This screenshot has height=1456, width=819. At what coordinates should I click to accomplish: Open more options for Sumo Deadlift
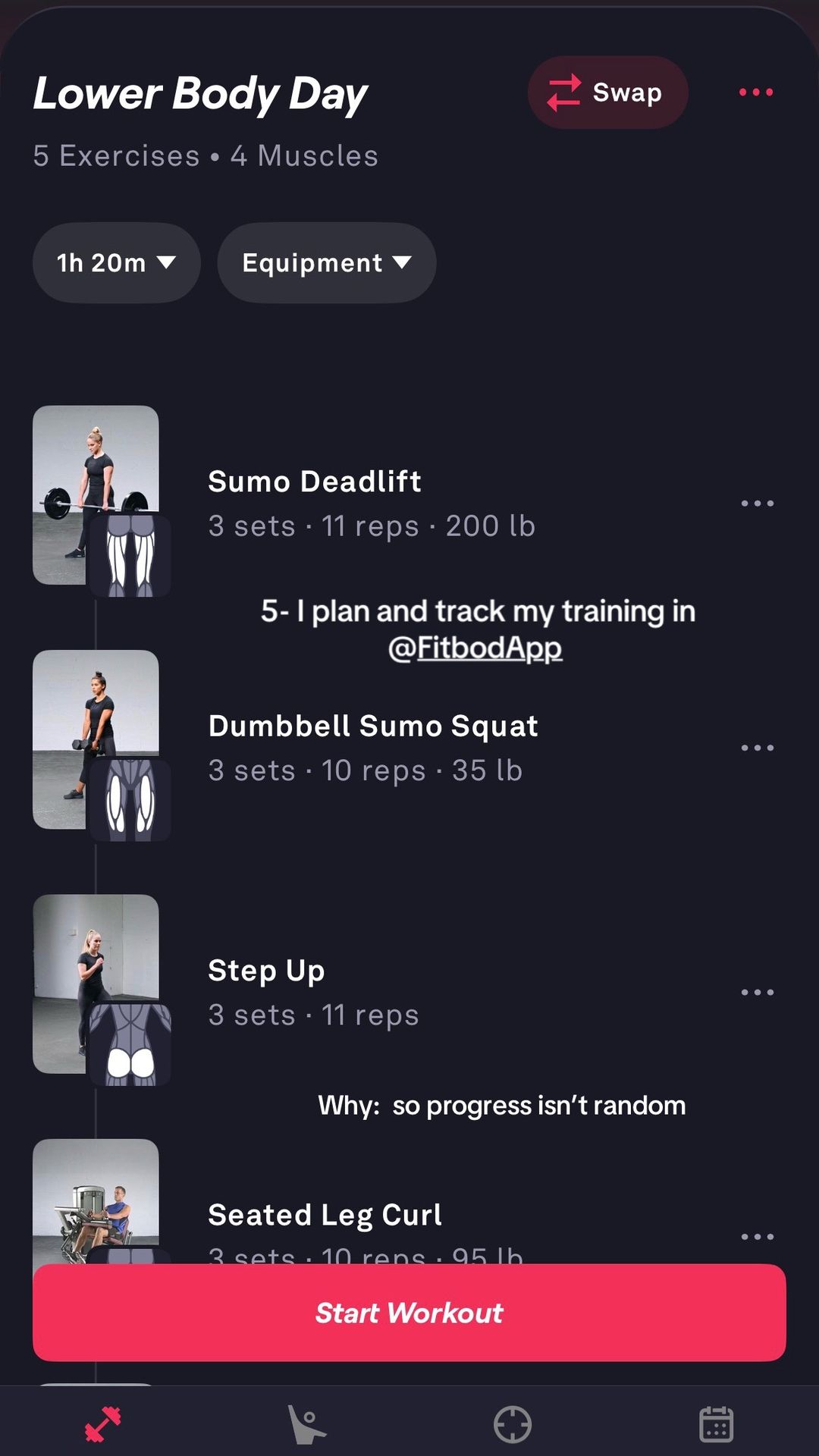click(757, 504)
